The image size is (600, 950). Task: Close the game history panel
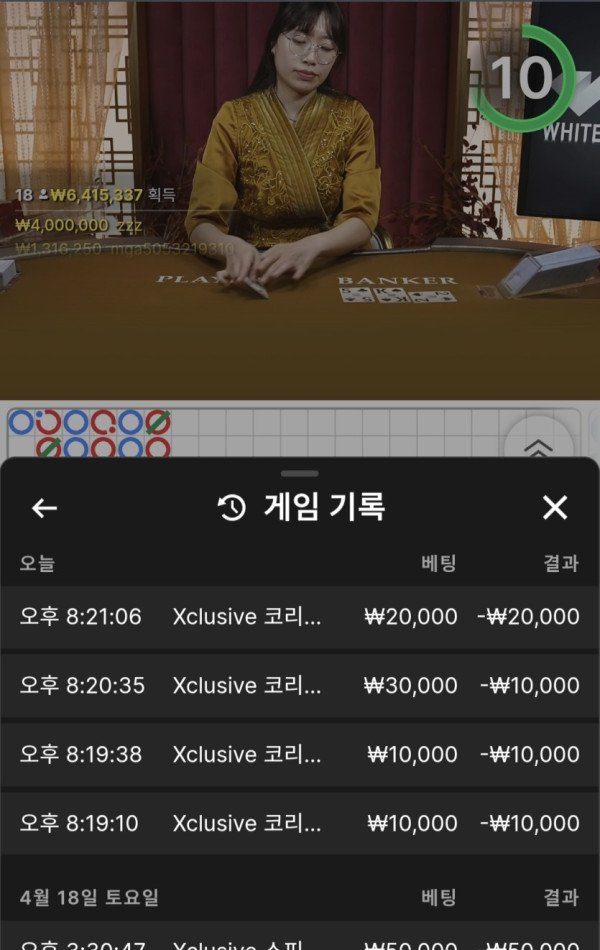(x=555, y=508)
